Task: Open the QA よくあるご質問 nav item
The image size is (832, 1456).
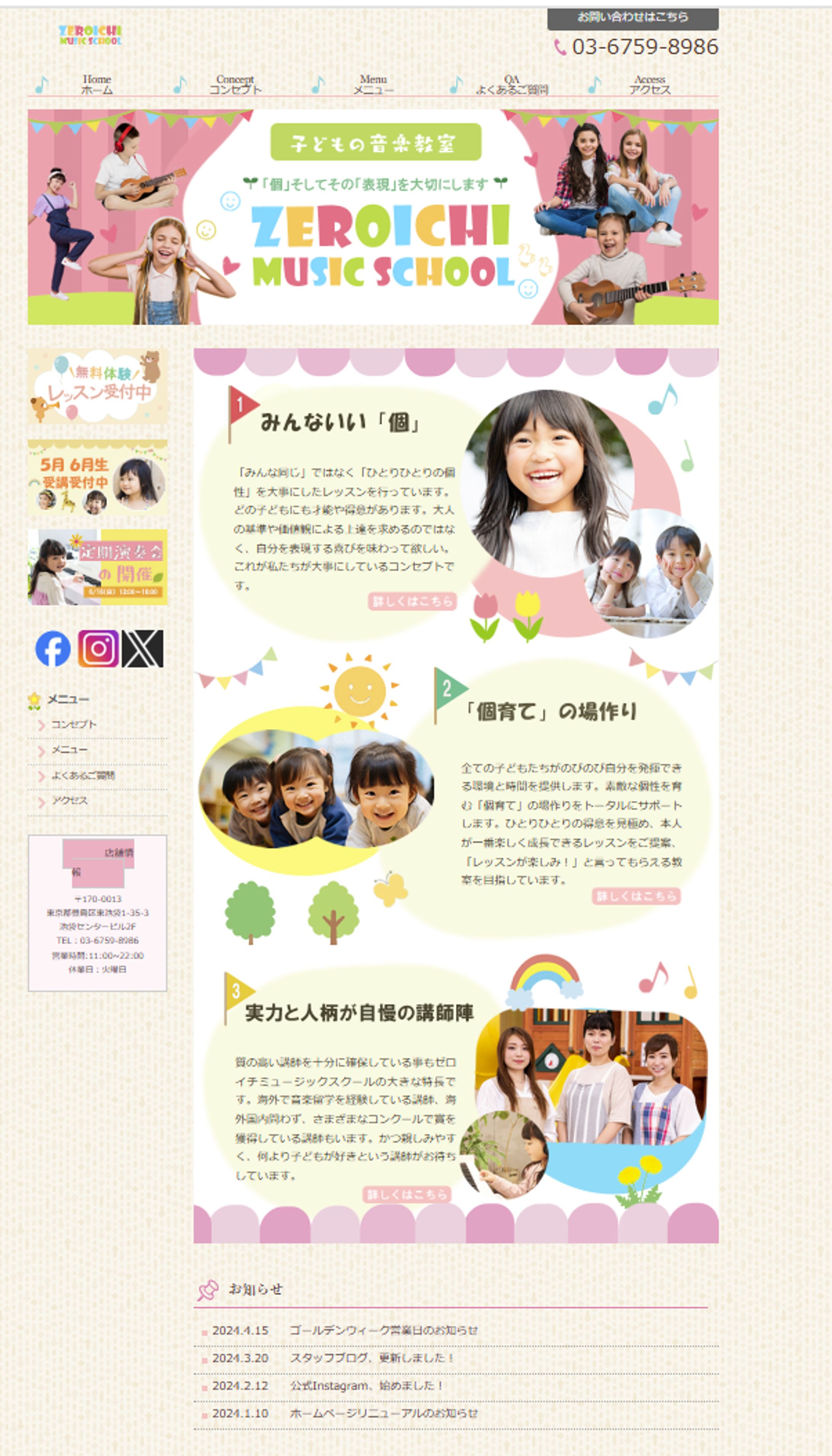Action: 511,85
